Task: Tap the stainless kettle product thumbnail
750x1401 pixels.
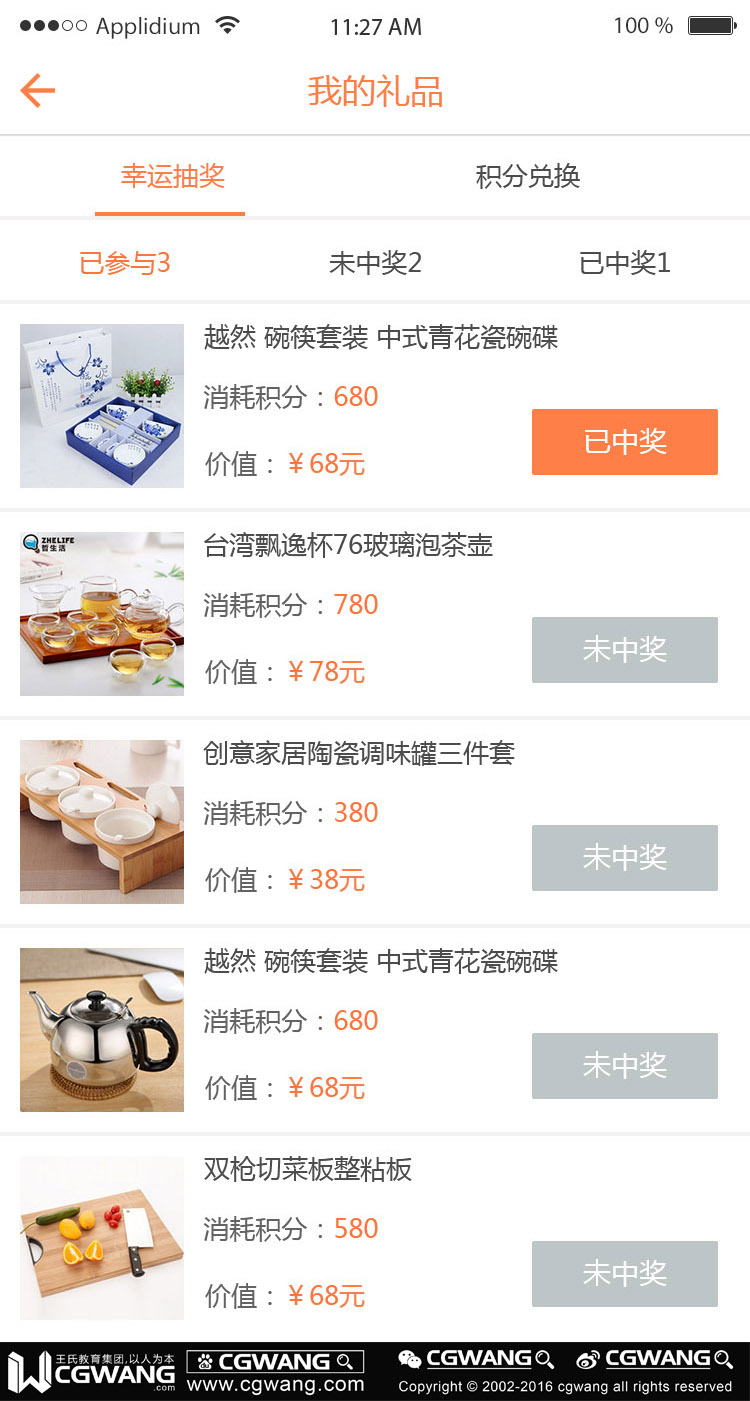Action: coord(101,1030)
